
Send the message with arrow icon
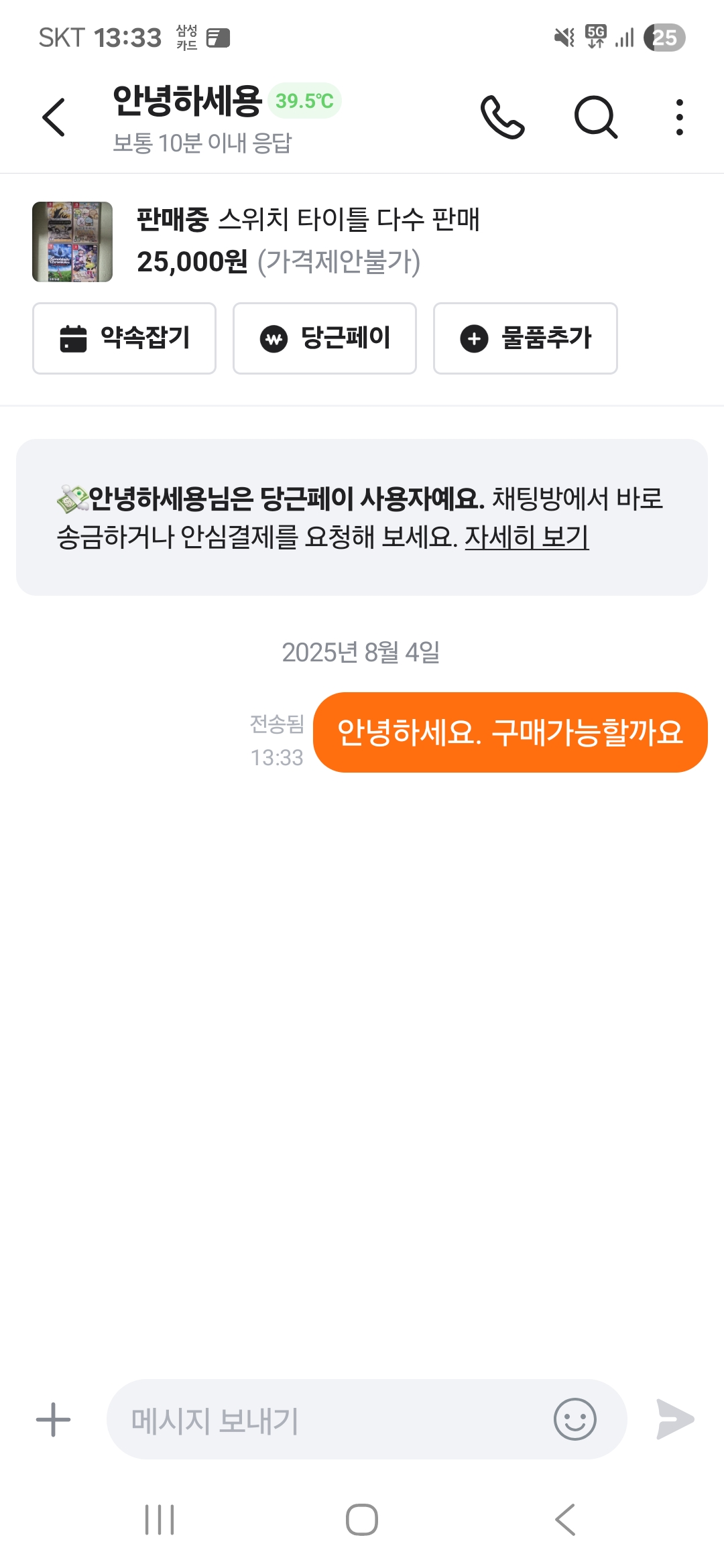(674, 1419)
